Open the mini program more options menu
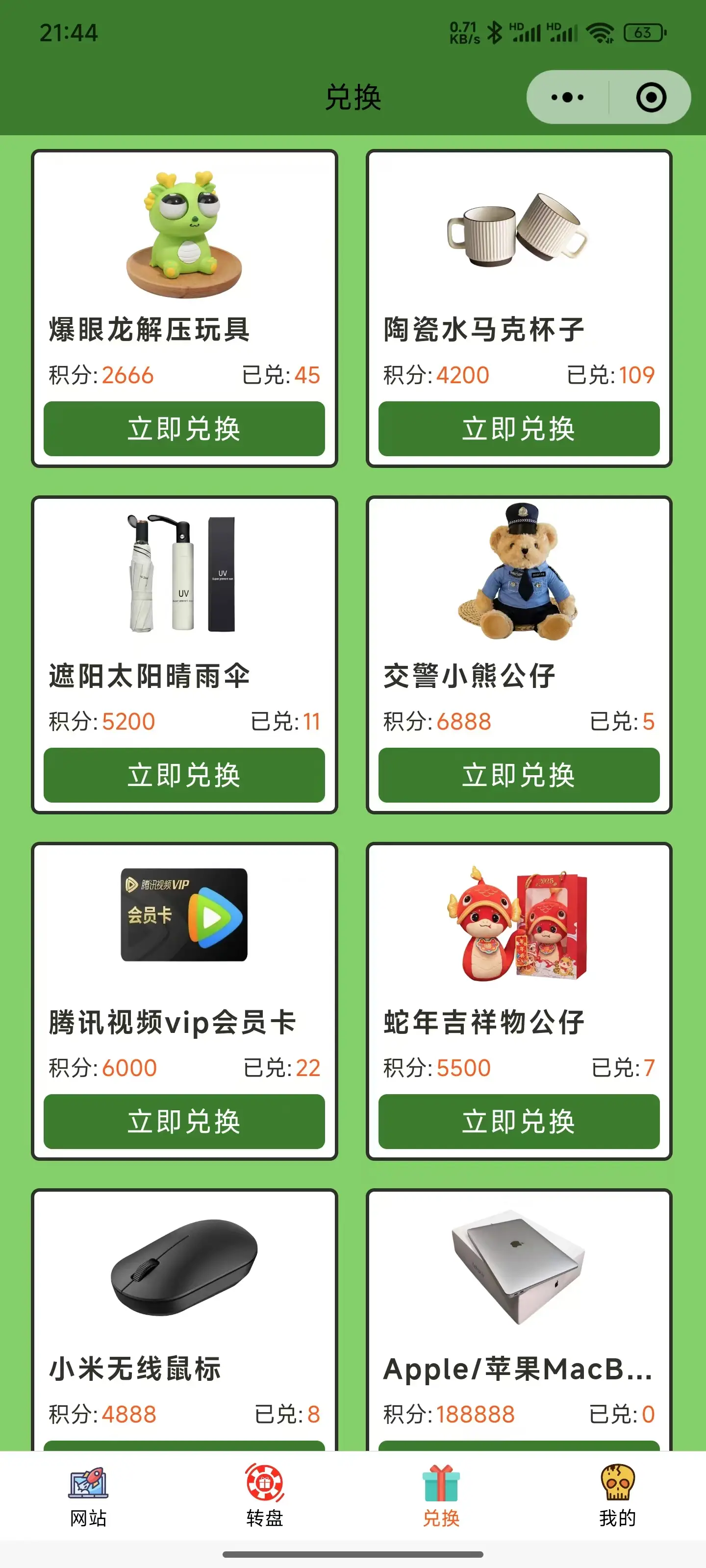The width and height of the screenshot is (706, 1568). (567, 98)
